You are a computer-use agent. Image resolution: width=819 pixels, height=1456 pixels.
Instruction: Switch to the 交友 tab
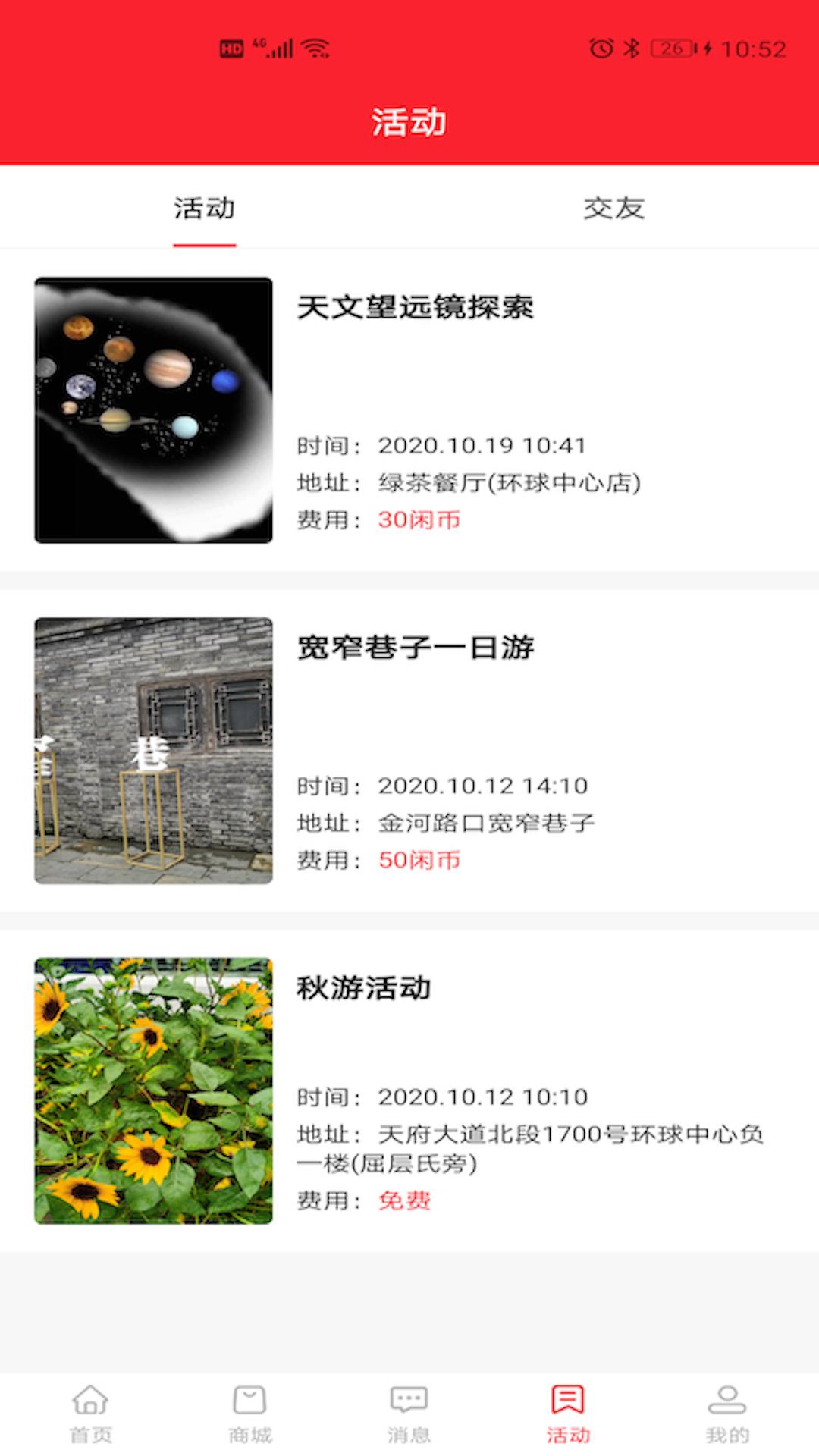613,206
